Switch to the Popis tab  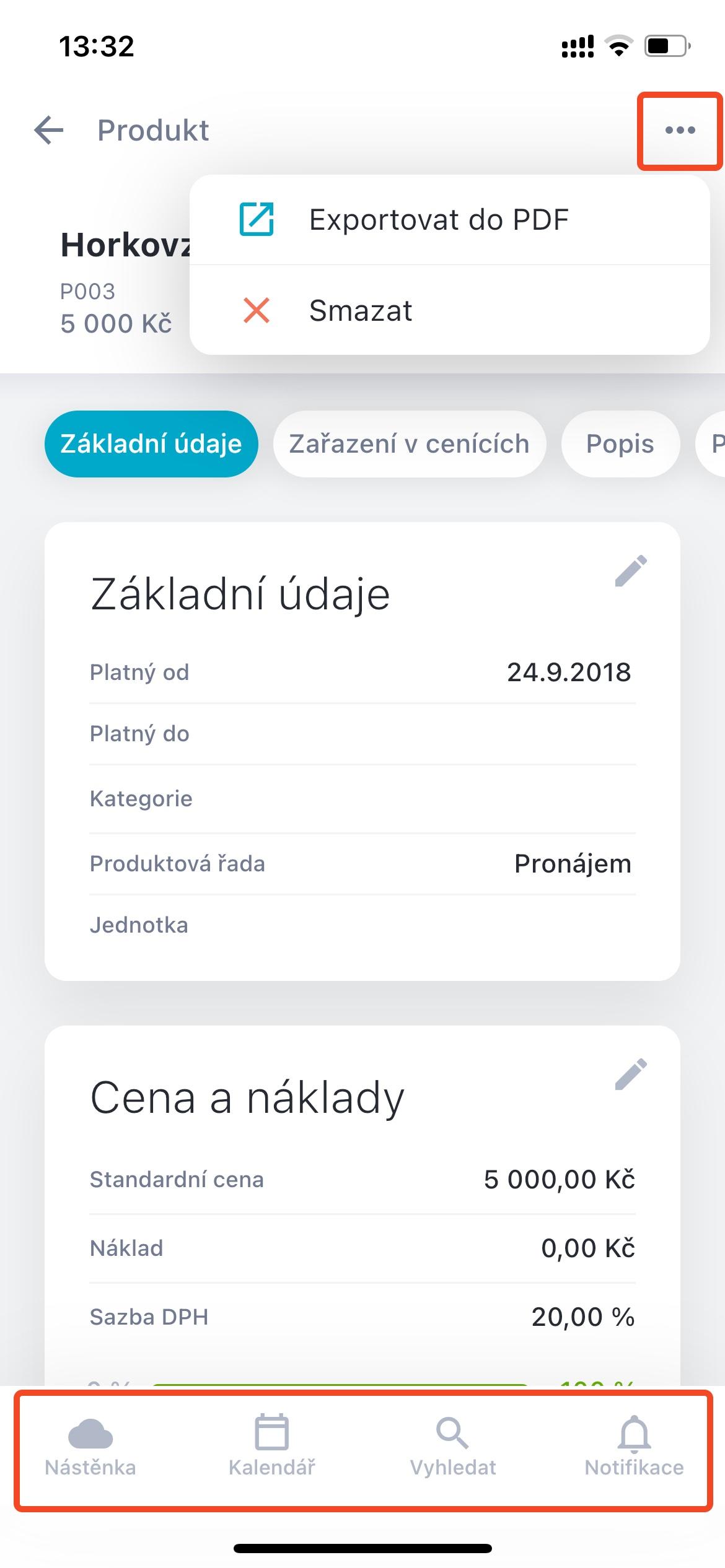tap(620, 444)
